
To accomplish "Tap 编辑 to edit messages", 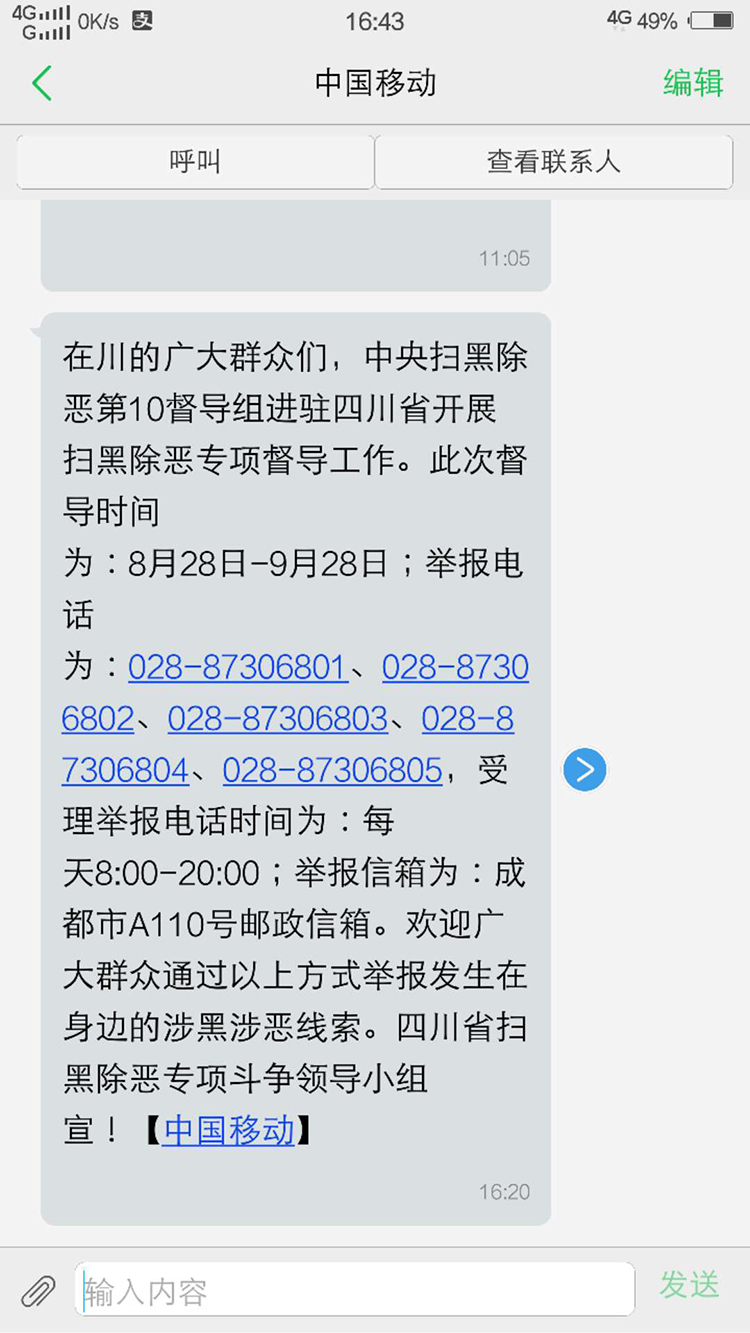I will pos(692,83).
